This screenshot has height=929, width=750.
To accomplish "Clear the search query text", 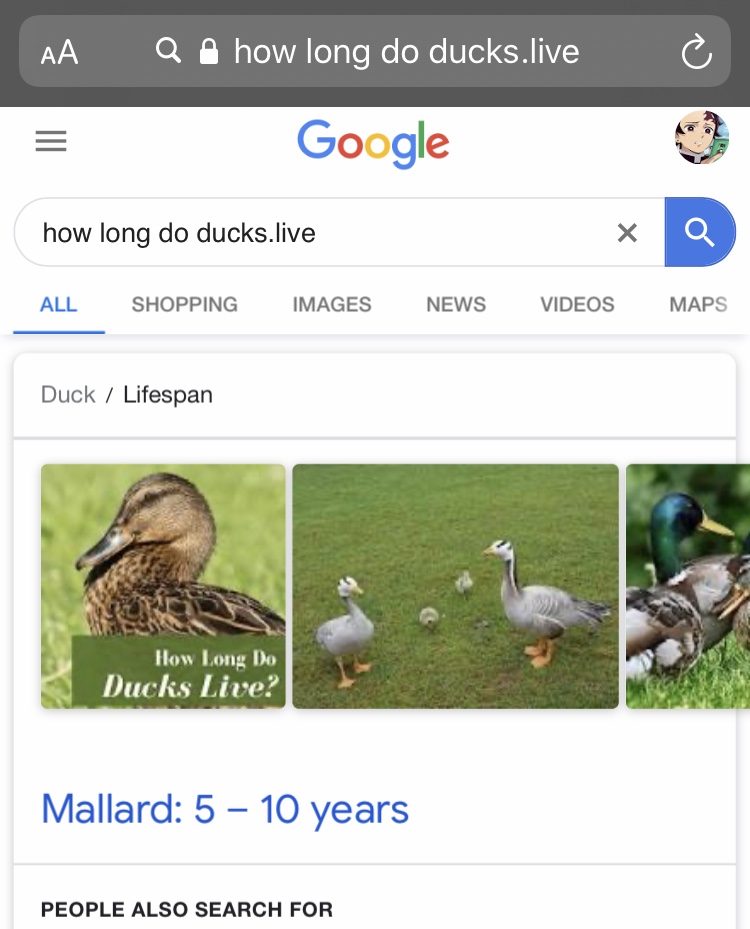I will click(x=627, y=233).
